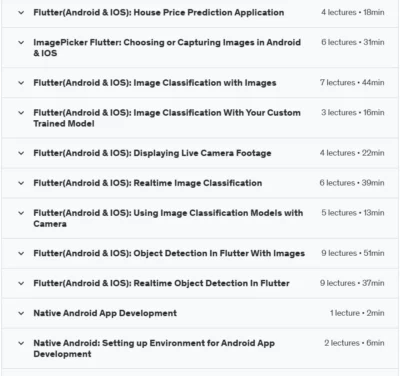Screen dimensions: 400x376
Task: Expand the House Price Prediction Application section
Action: [x=200, y=13]
